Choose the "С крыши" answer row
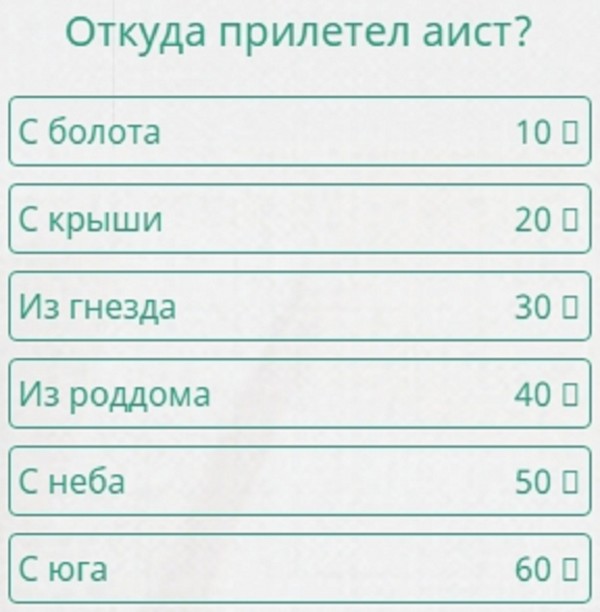600x612 pixels. tap(300, 220)
